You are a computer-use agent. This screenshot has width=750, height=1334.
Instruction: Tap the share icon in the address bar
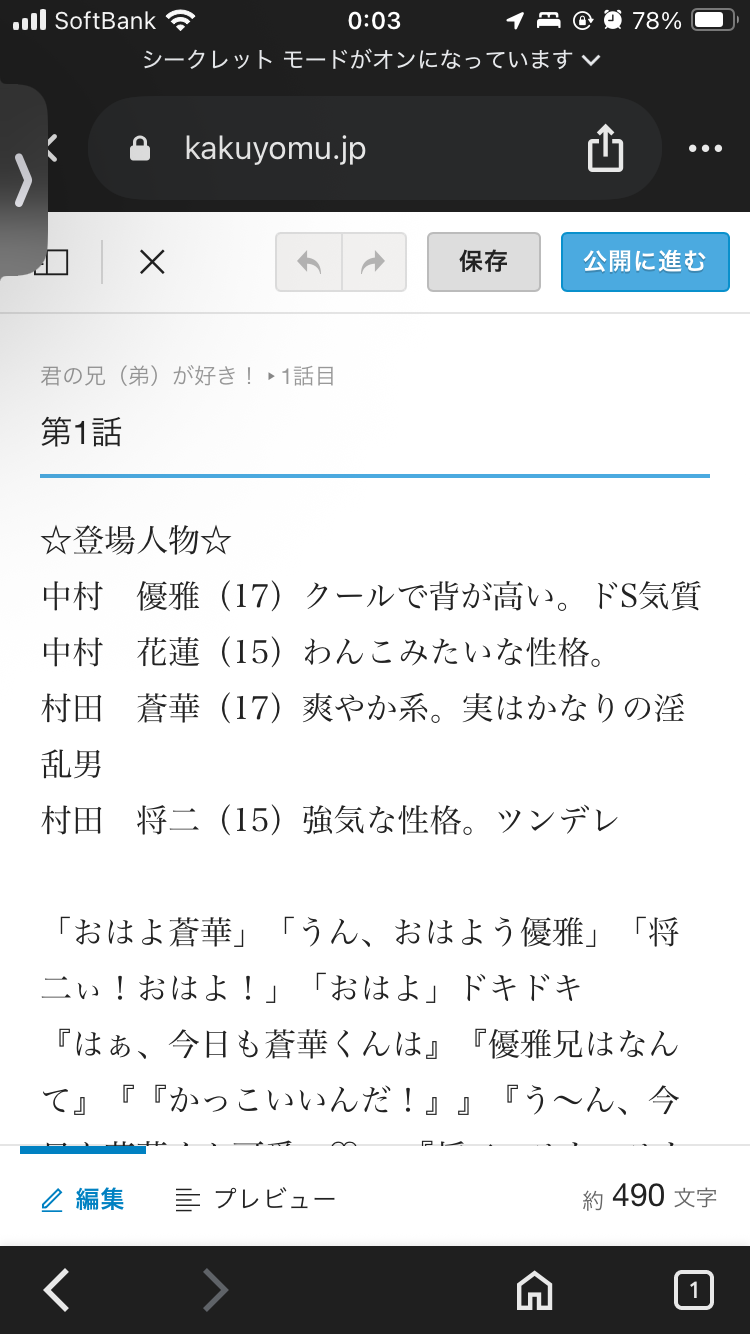604,150
